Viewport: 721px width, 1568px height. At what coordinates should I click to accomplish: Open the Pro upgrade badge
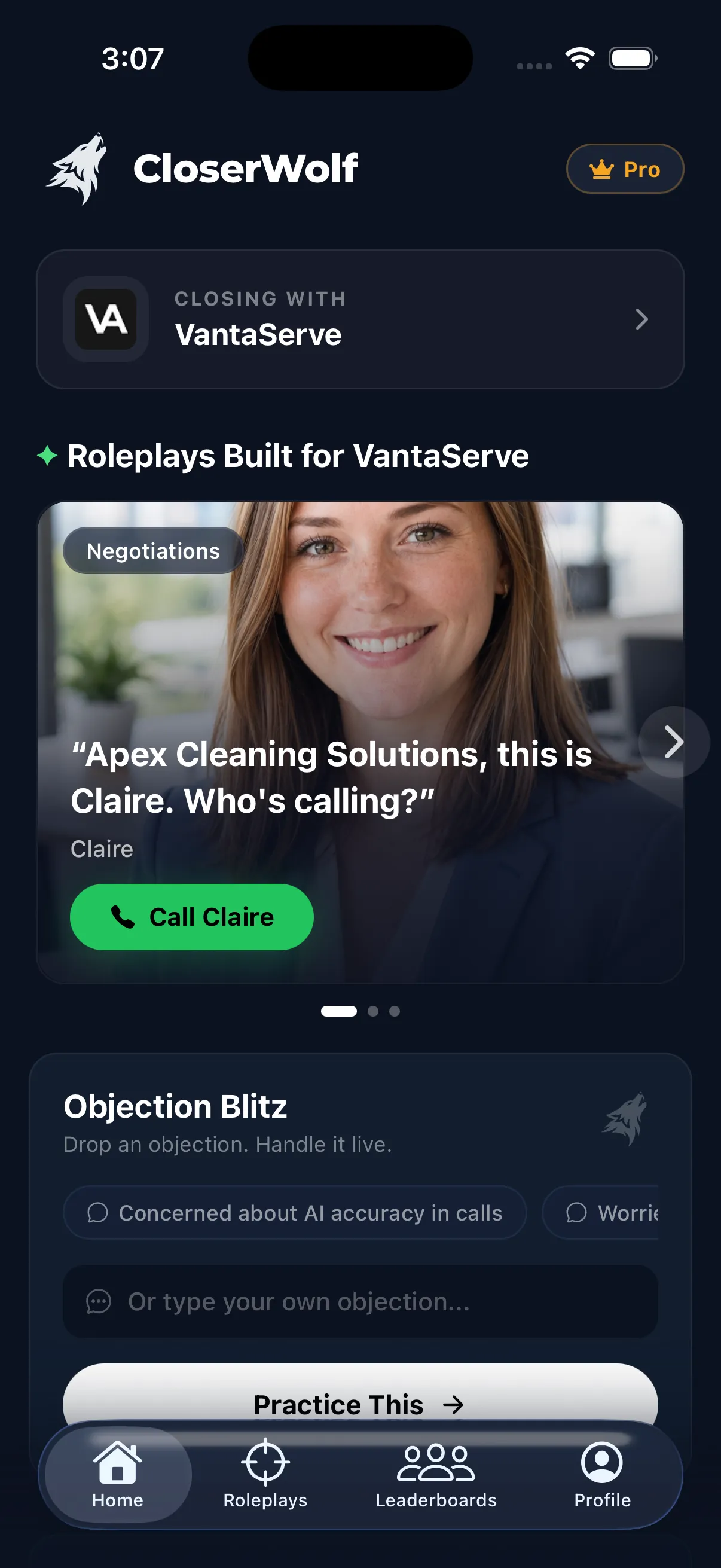click(624, 169)
